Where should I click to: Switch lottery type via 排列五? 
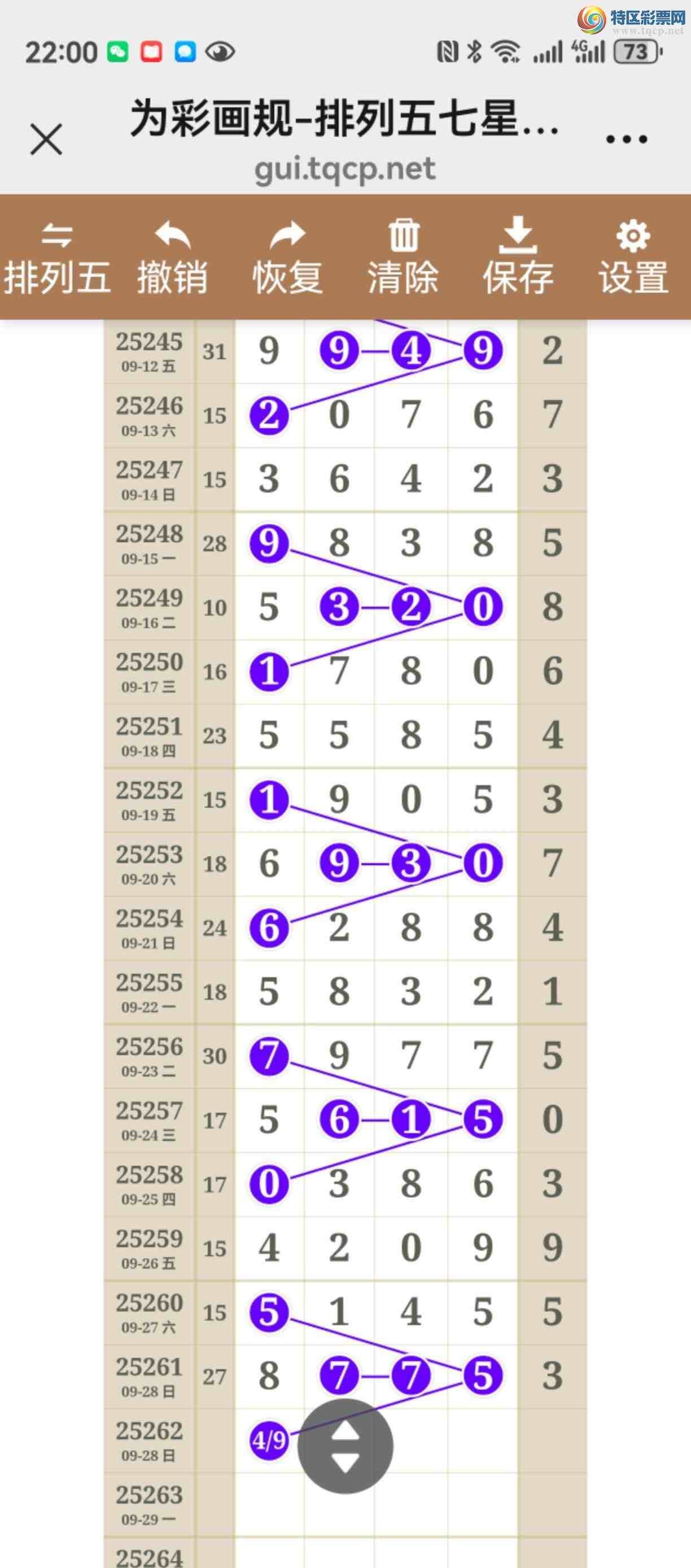pyautogui.click(x=57, y=258)
